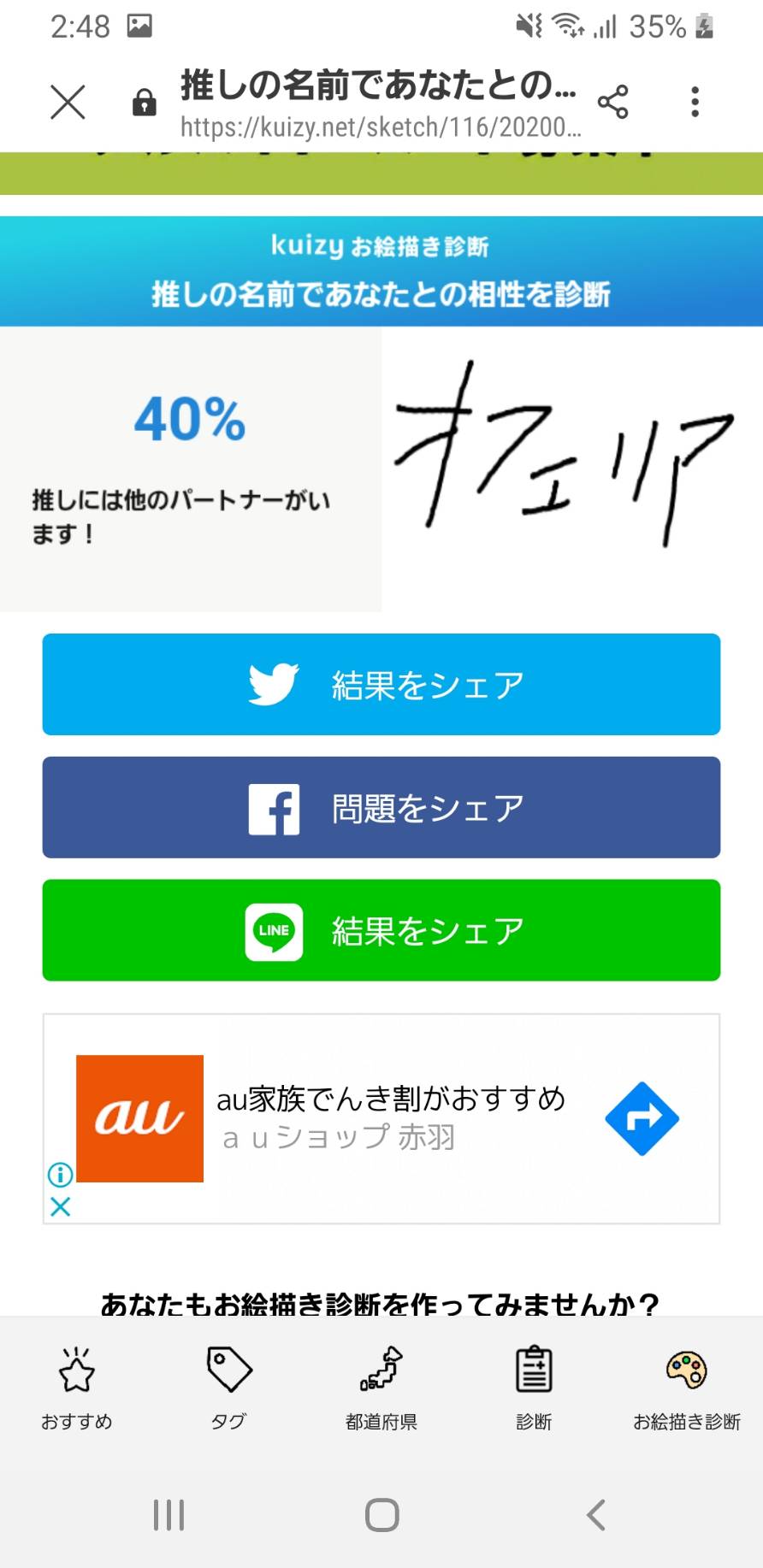Share the quiz on Facebook
This screenshot has width=763, height=1568.
[x=381, y=807]
